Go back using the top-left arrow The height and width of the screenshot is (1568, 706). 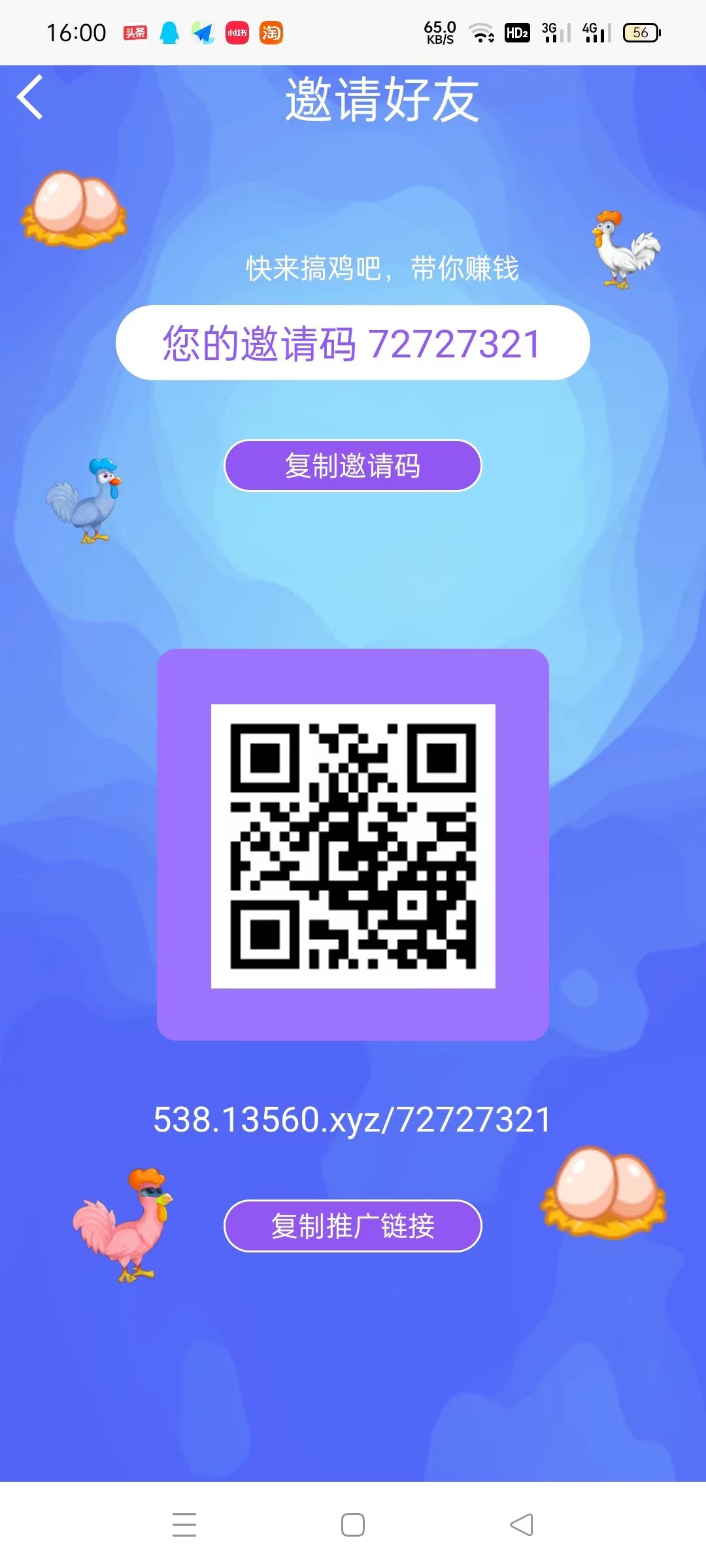coord(30,97)
